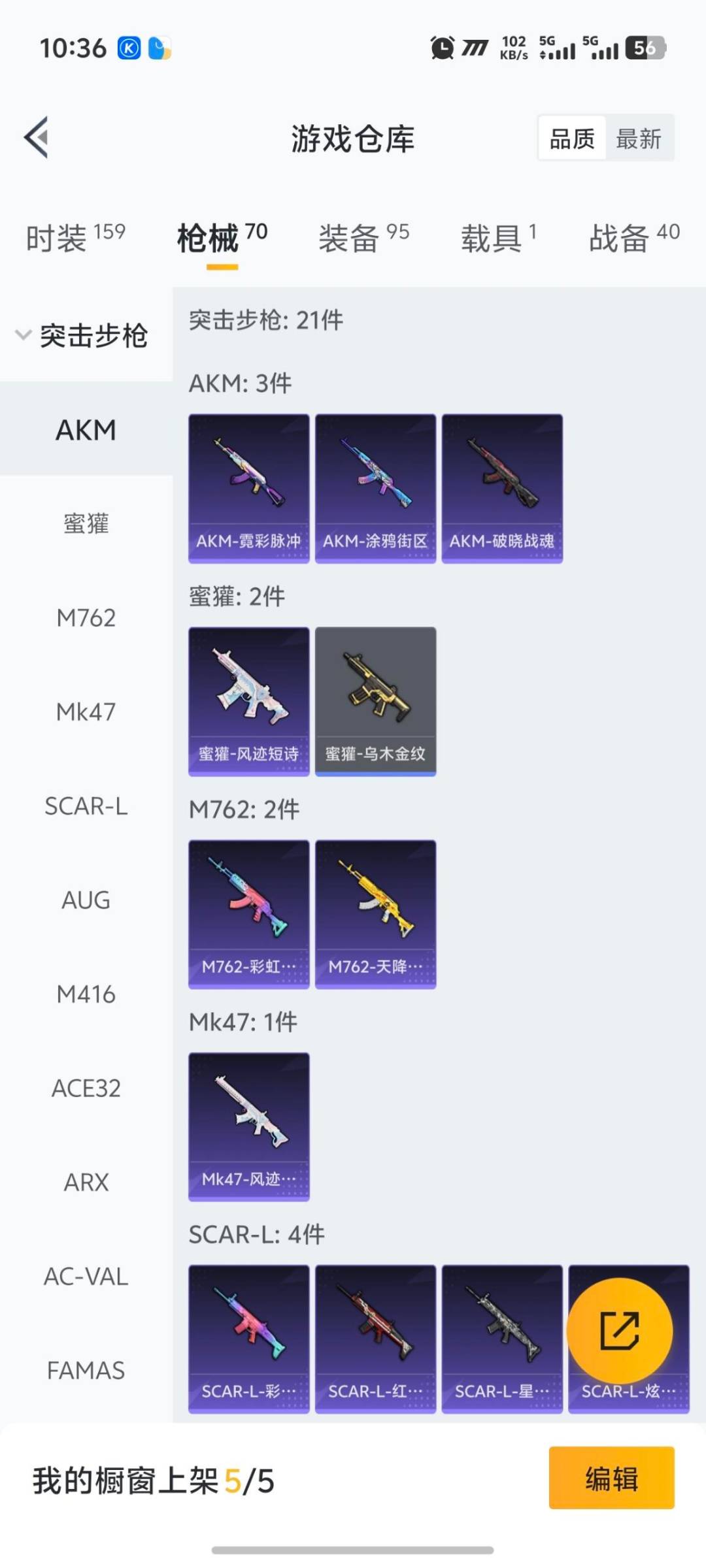The height and width of the screenshot is (1568, 706).
Task: Tap the yellow floating share button
Action: [619, 1330]
